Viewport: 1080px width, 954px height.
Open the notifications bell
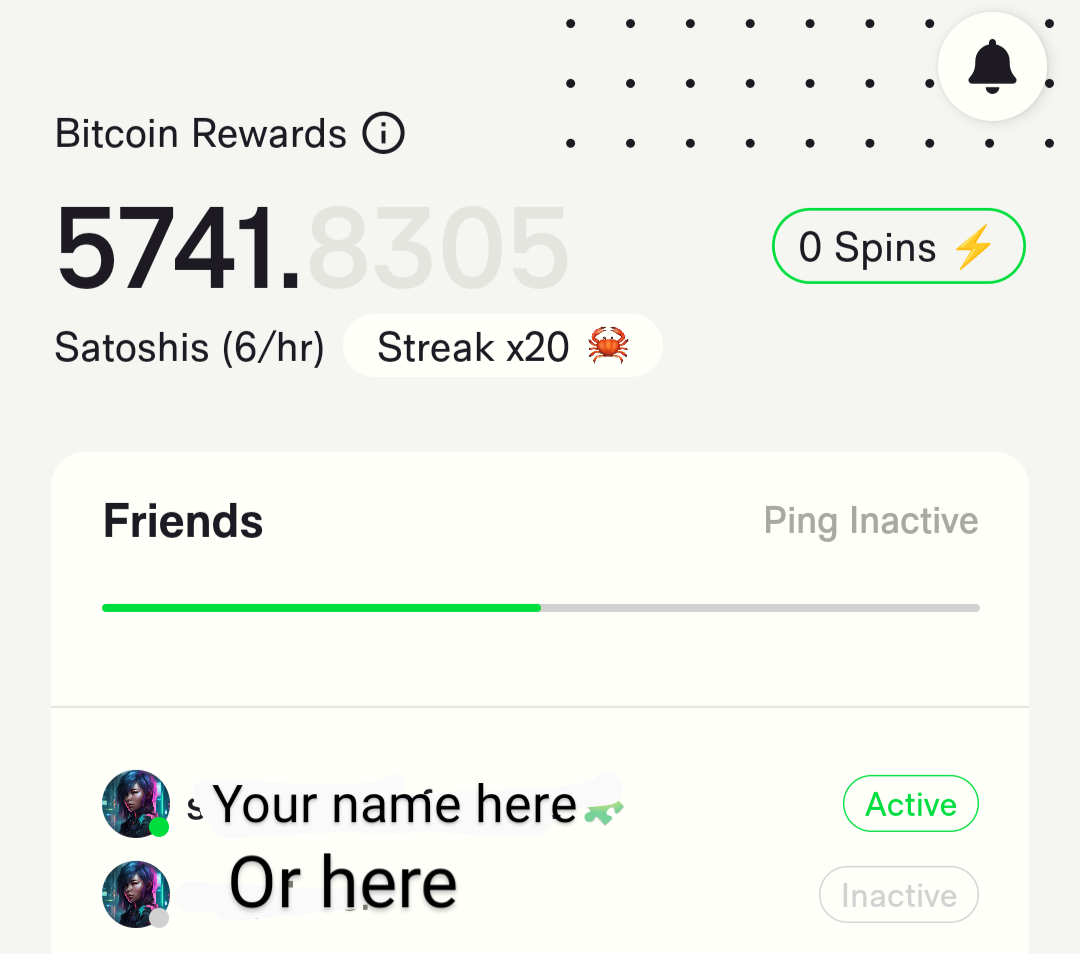point(992,67)
